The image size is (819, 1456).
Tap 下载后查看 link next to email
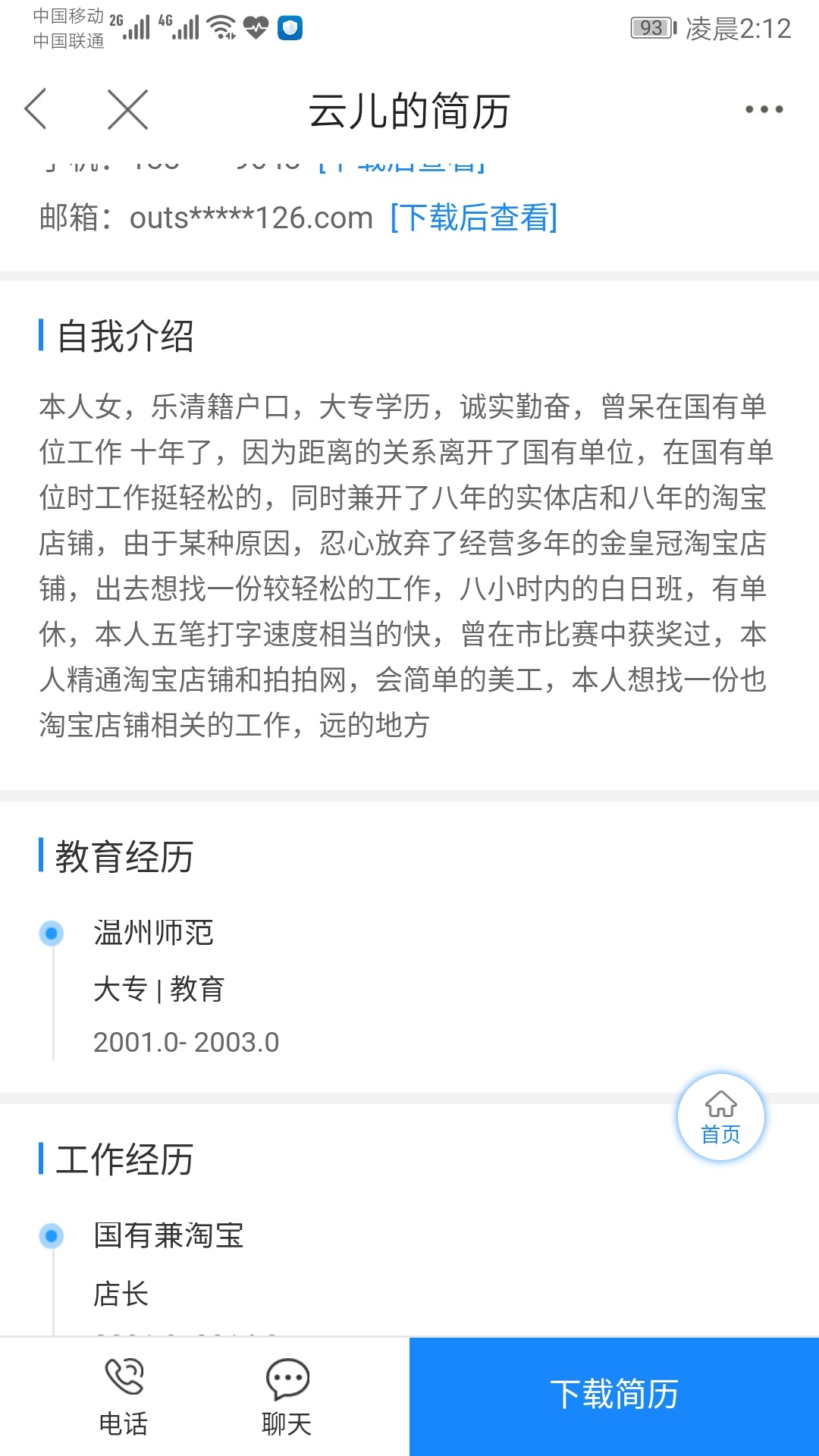point(474,218)
